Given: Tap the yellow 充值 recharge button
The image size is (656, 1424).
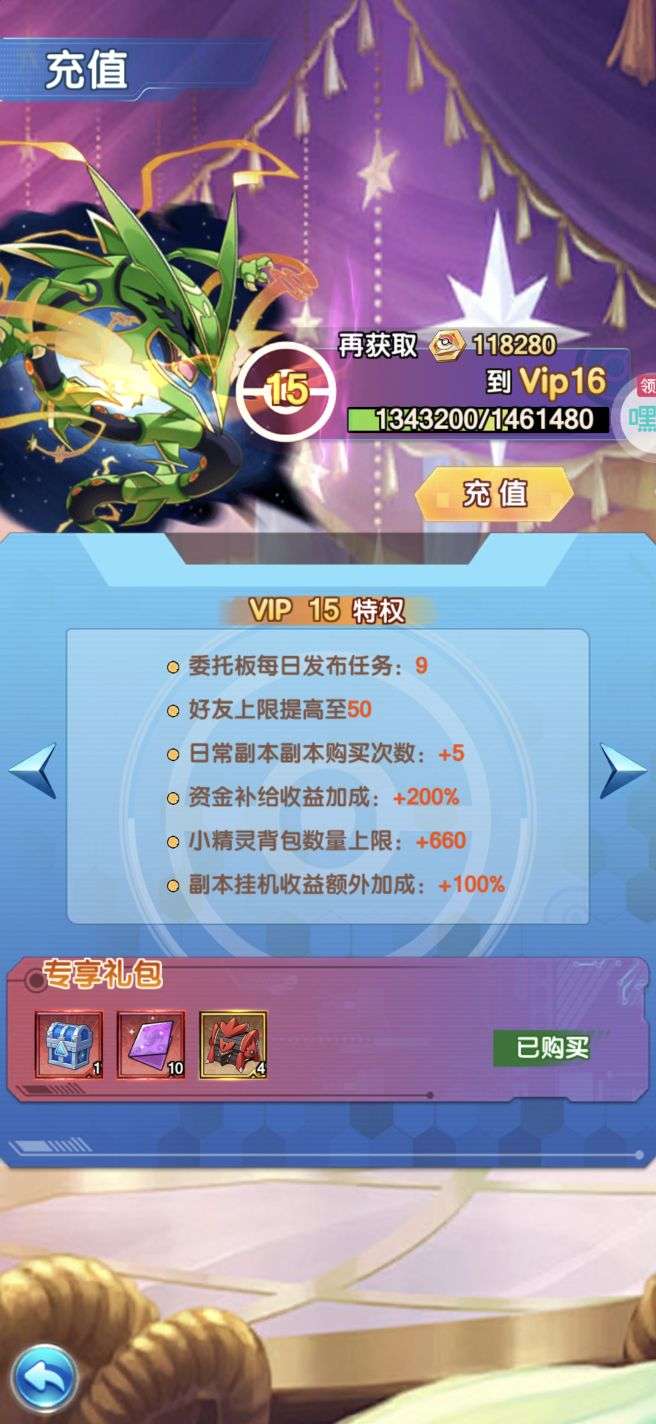Looking at the screenshot, I should pyautogui.click(x=494, y=494).
